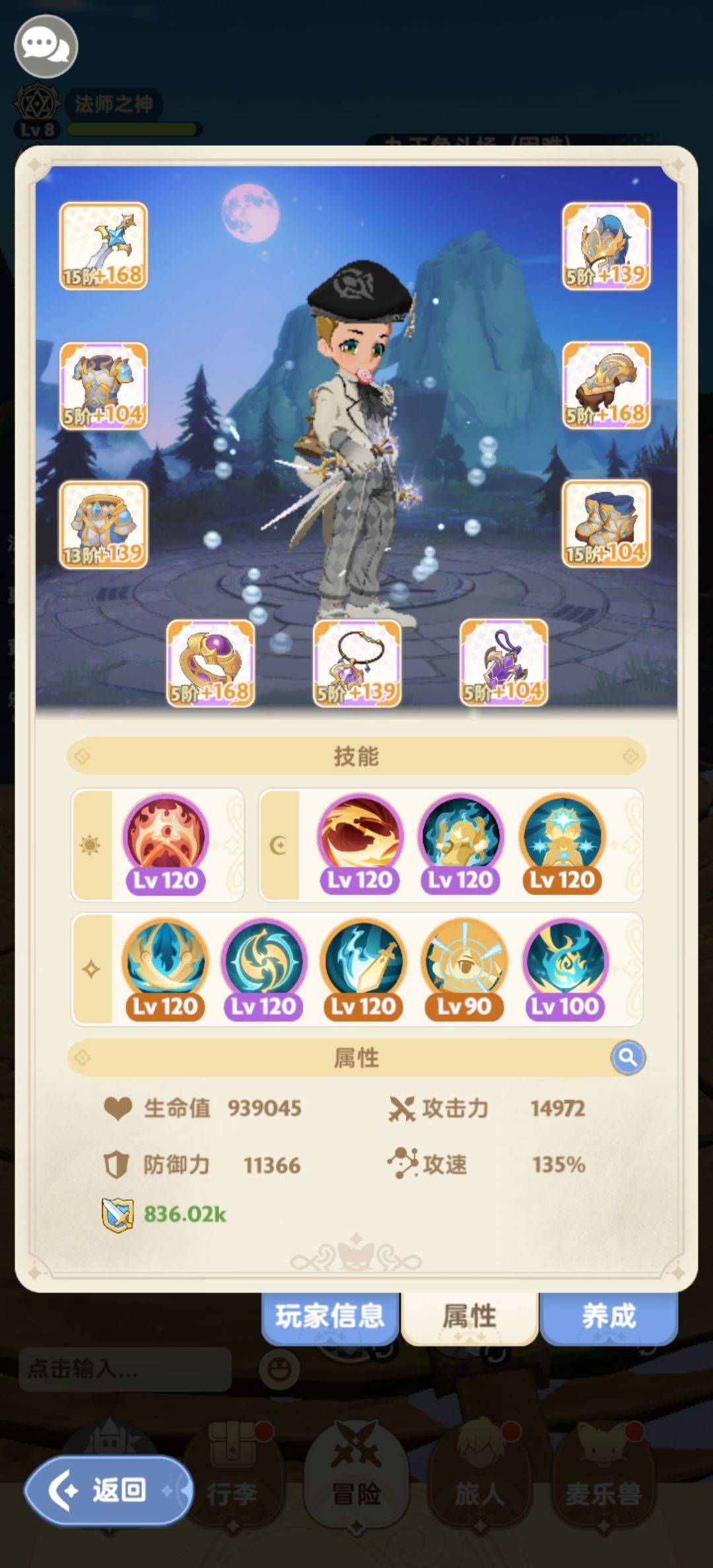Open the necklace 5阶+139

[356, 663]
